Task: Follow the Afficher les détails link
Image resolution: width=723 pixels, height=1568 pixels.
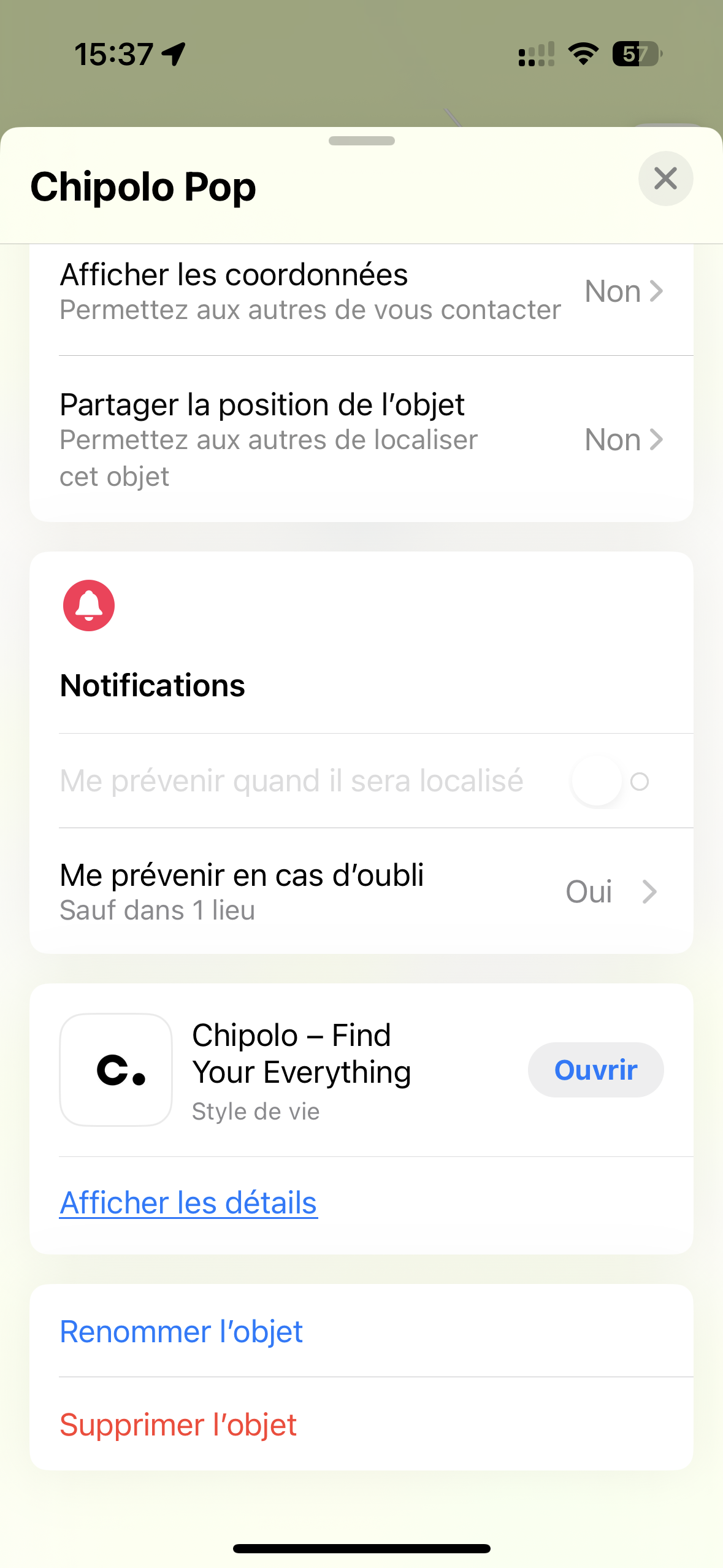Action: point(188,1202)
